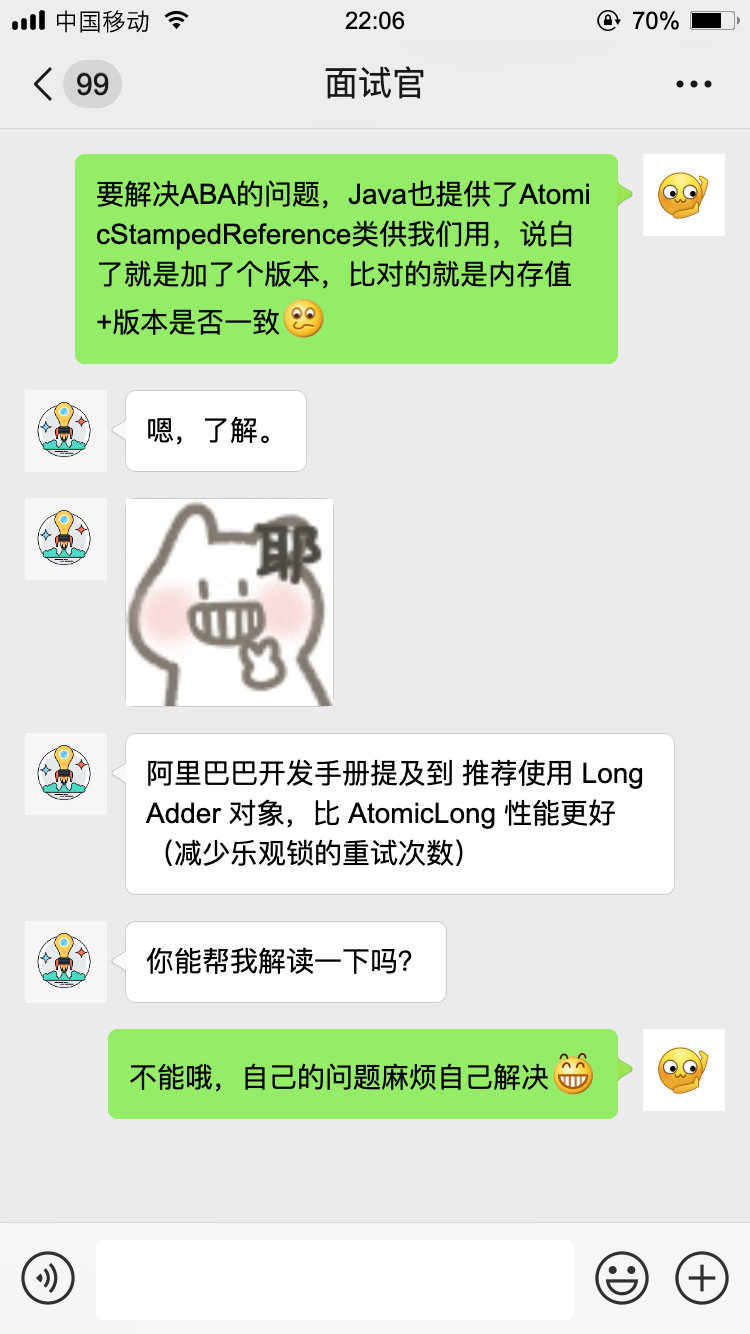Image resolution: width=750 pixels, height=1334 pixels.
Task: Open the plus attachments menu
Action: click(701, 1277)
